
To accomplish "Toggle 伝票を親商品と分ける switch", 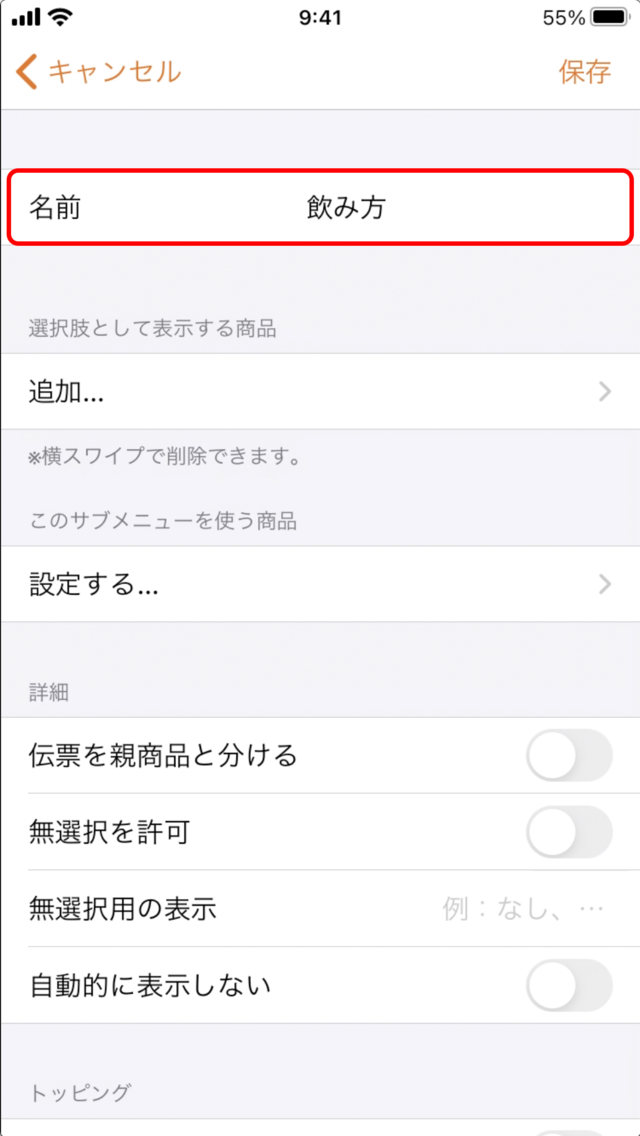I will coord(569,756).
